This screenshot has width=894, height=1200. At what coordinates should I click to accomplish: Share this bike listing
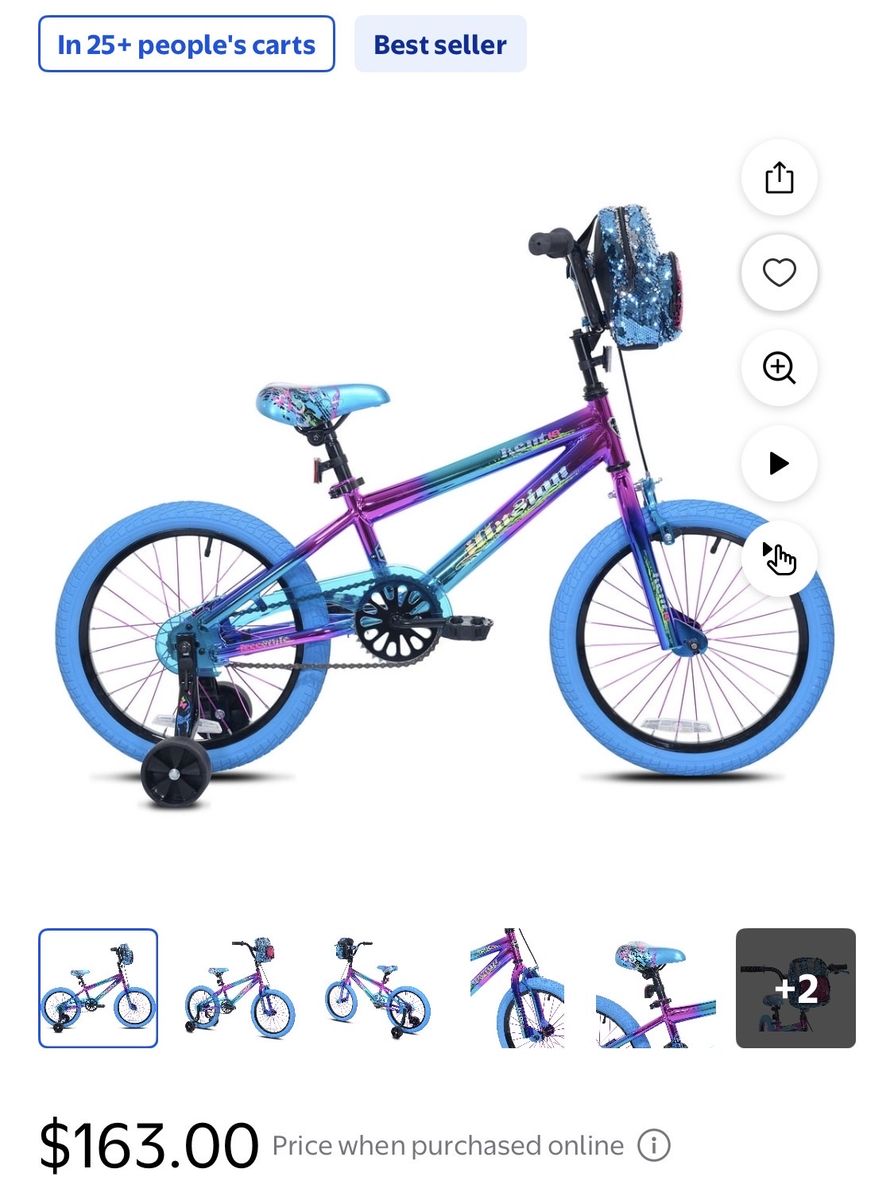[778, 179]
